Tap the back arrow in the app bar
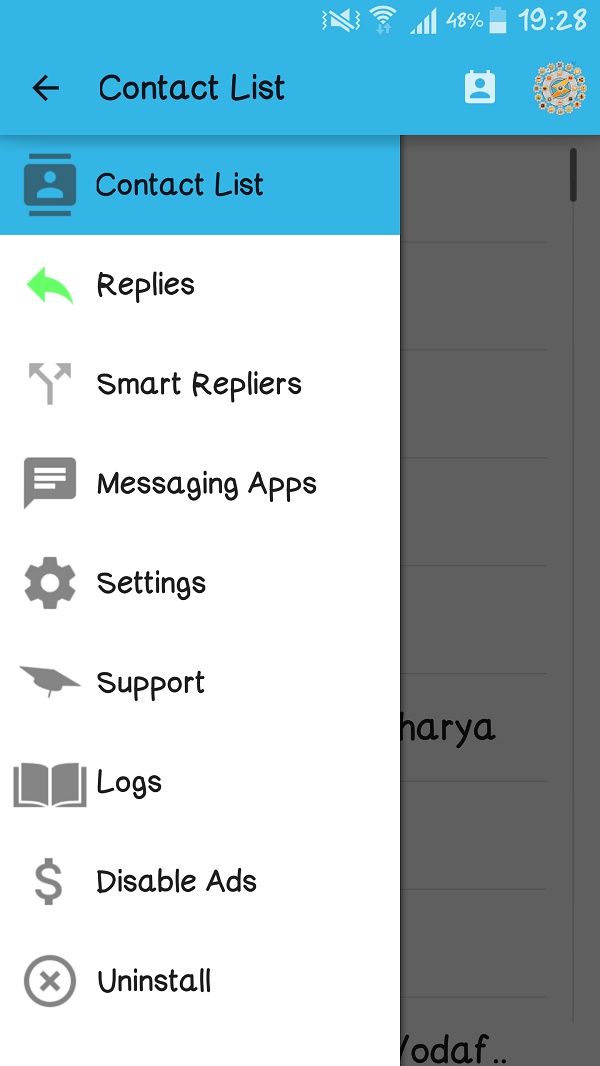Viewport: 600px width, 1066px height. (46, 88)
